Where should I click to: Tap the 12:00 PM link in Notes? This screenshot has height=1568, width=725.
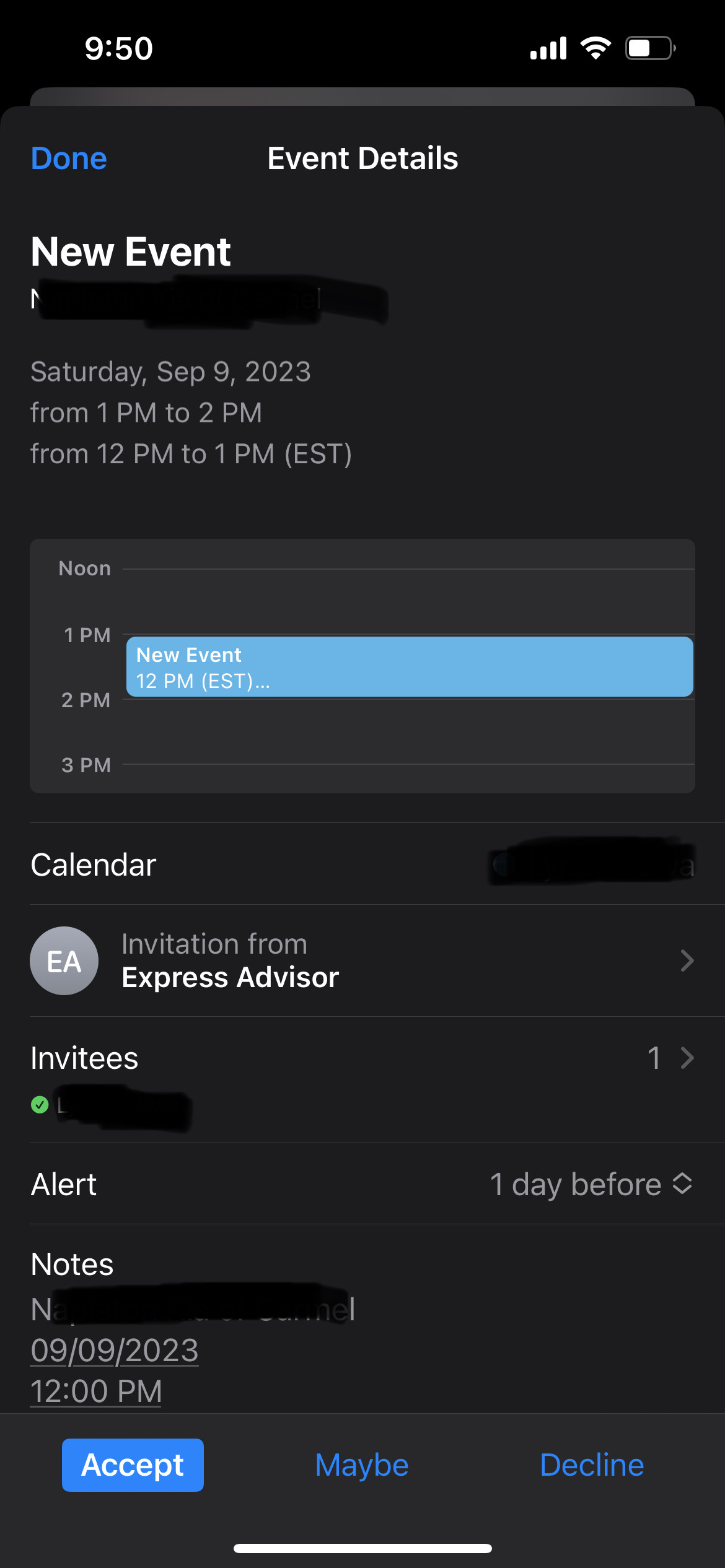tap(96, 1391)
